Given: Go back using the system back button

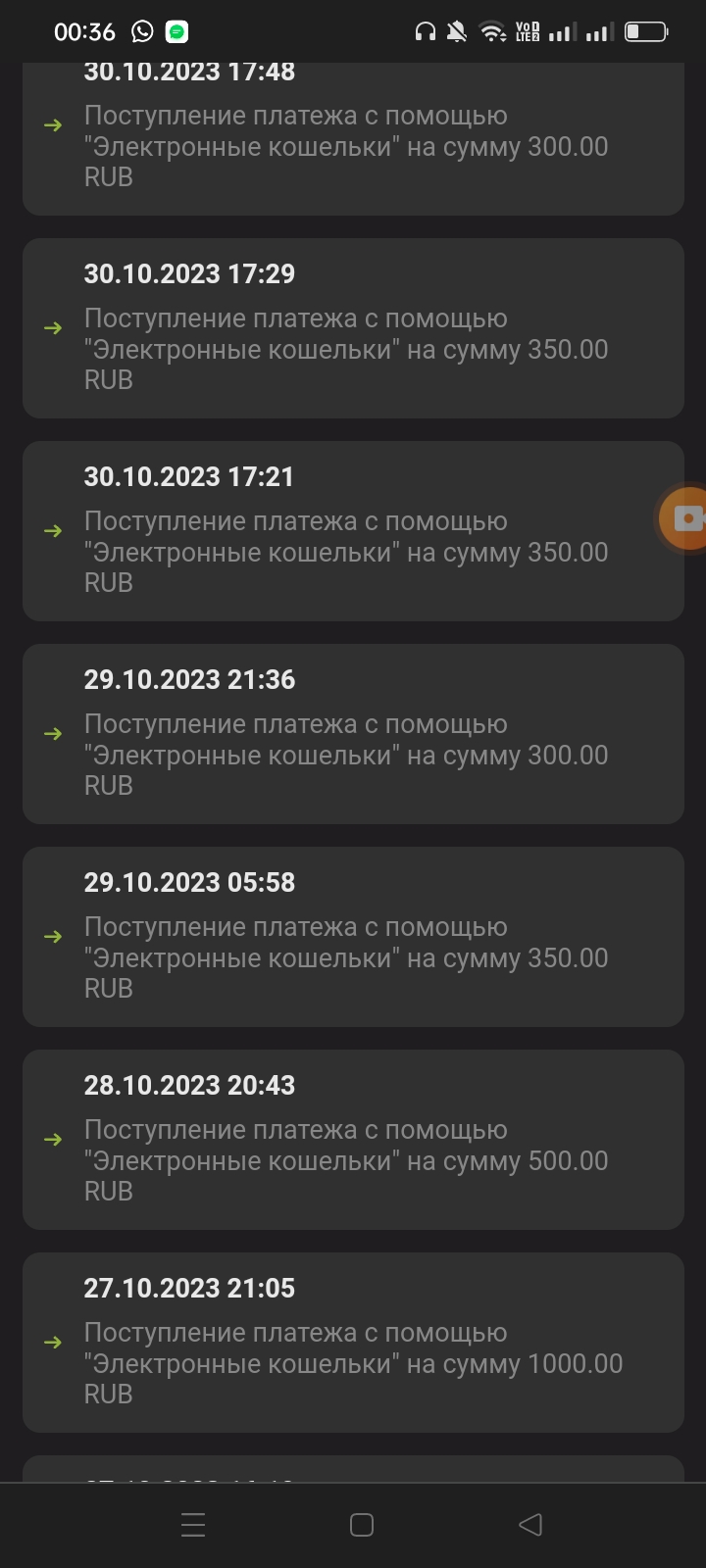Looking at the screenshot, I should point(529,1524).
